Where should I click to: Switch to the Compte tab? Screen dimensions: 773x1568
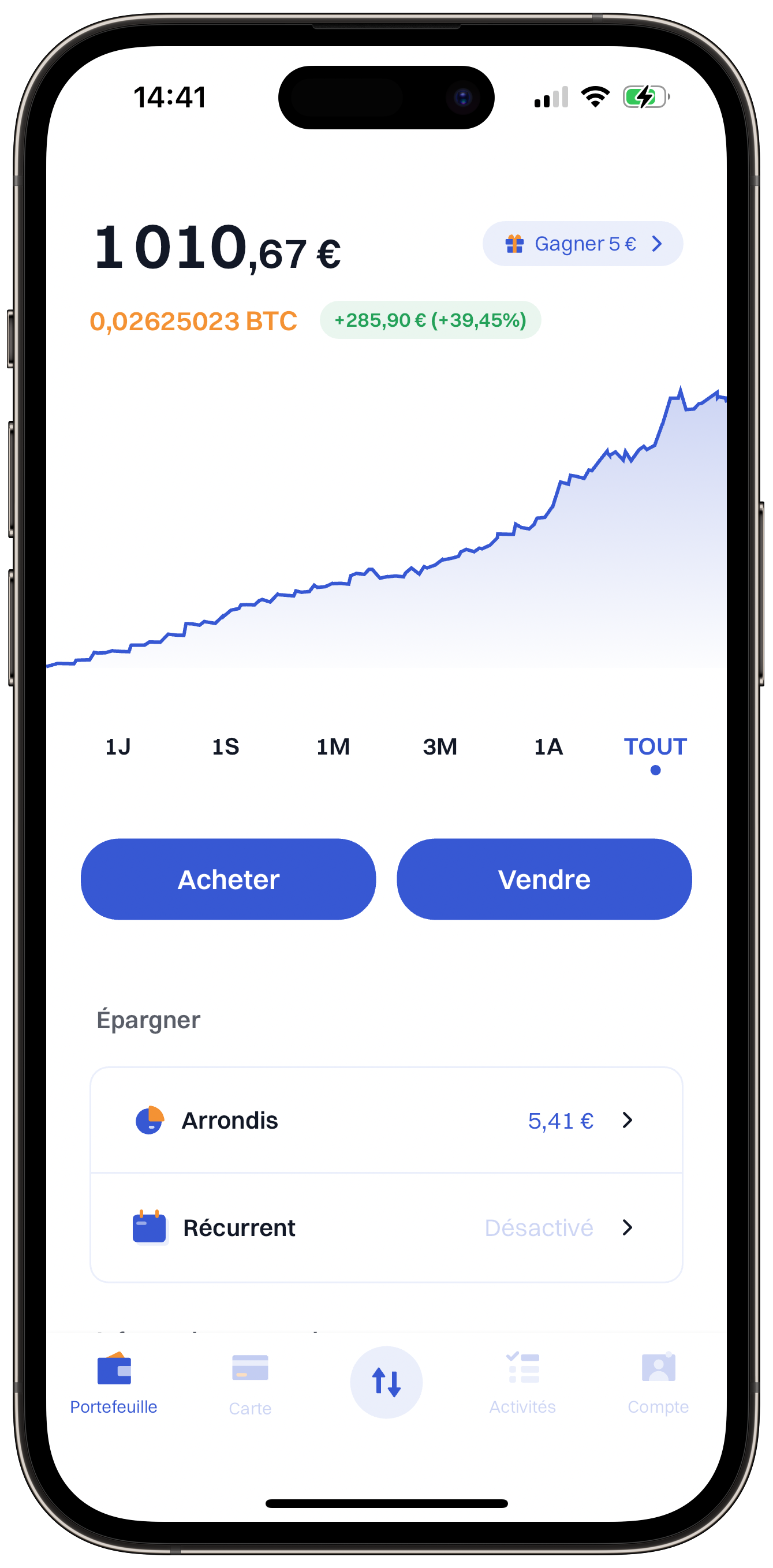click(659, 1382)
